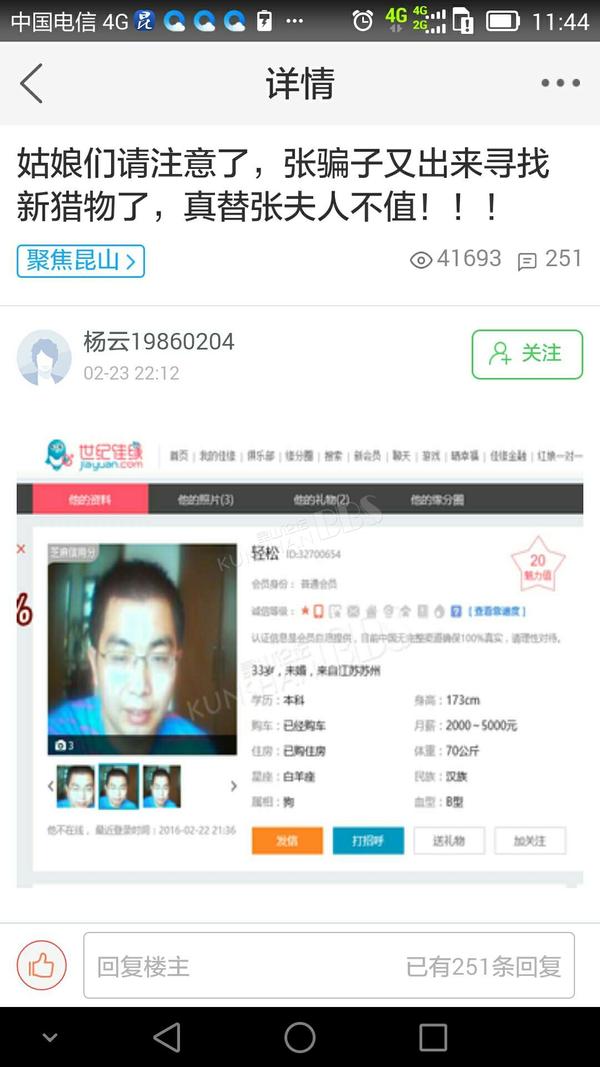
Task: Open the posted screenshot image
Action: pos(300,659)
